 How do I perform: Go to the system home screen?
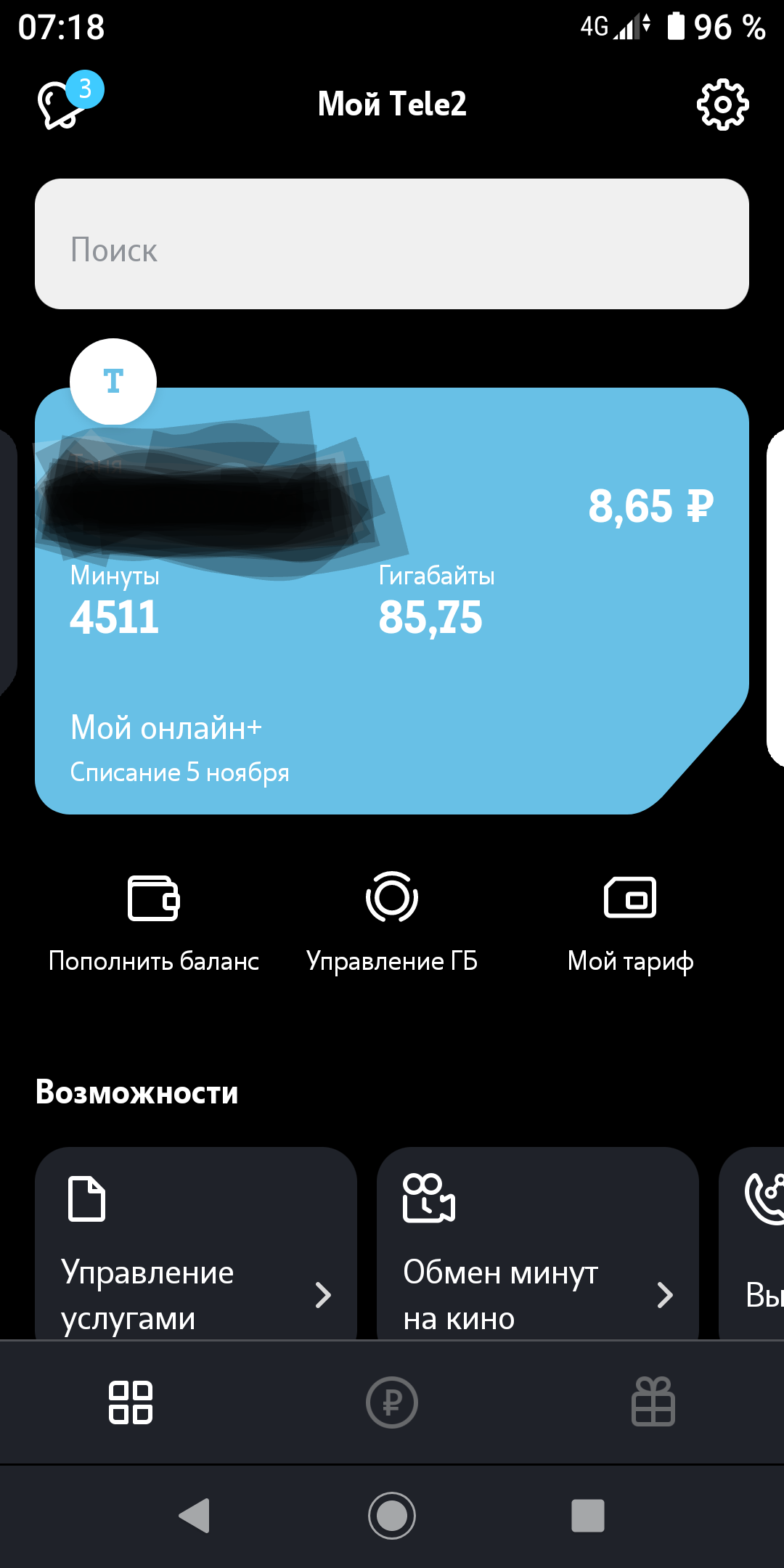click(392, 1516)
